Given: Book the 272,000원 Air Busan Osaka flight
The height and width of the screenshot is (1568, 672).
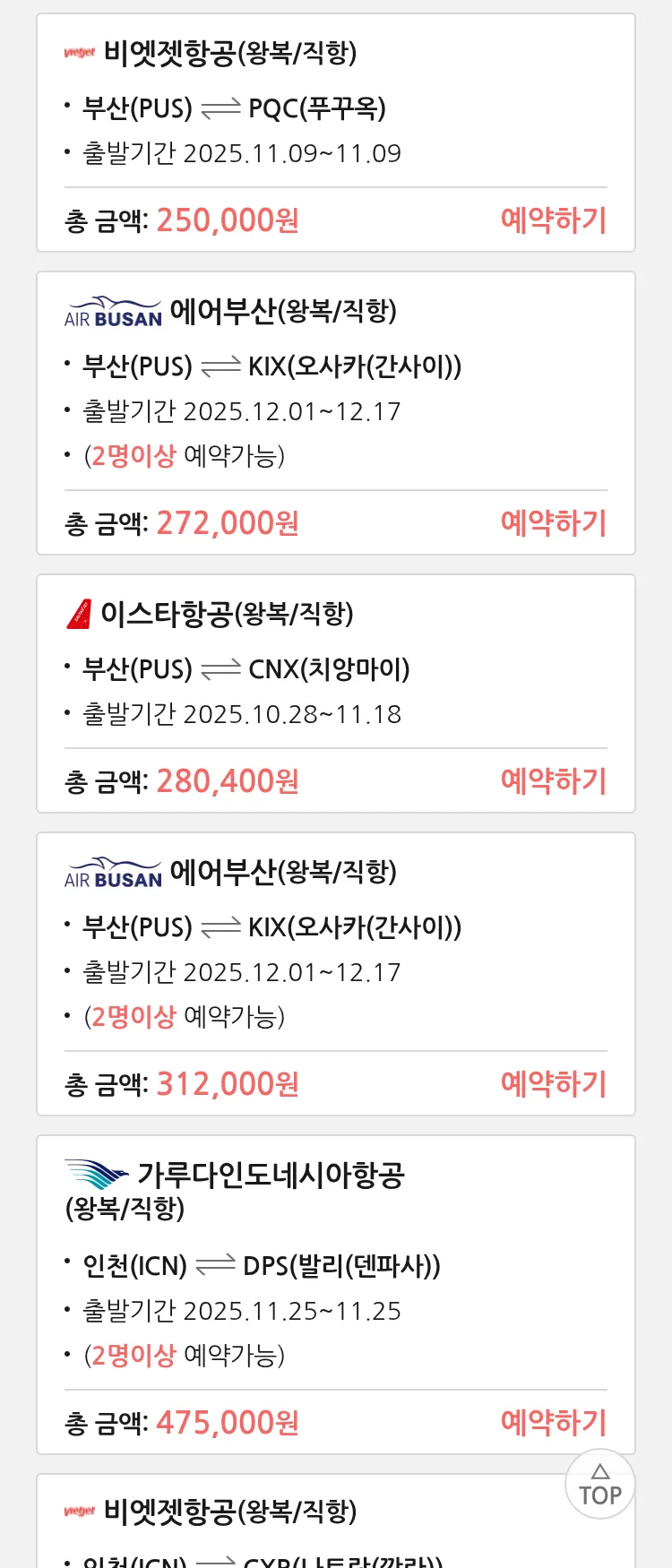Looking at the screenshot, I should point(553,523).
